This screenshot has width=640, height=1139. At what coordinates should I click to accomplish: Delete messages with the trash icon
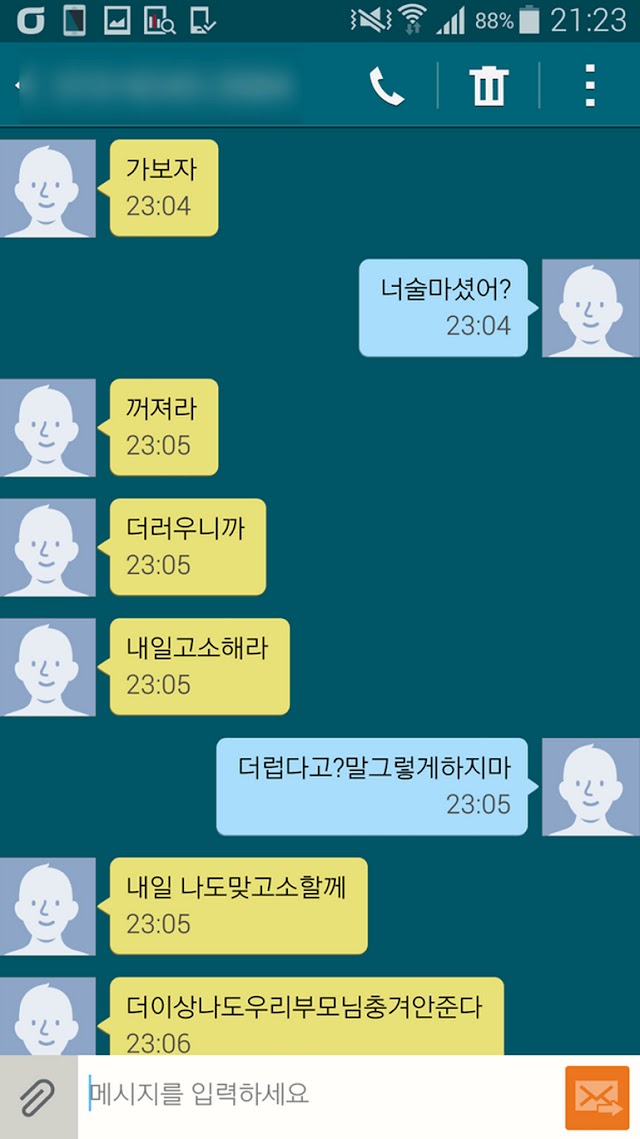click(488, 86)
